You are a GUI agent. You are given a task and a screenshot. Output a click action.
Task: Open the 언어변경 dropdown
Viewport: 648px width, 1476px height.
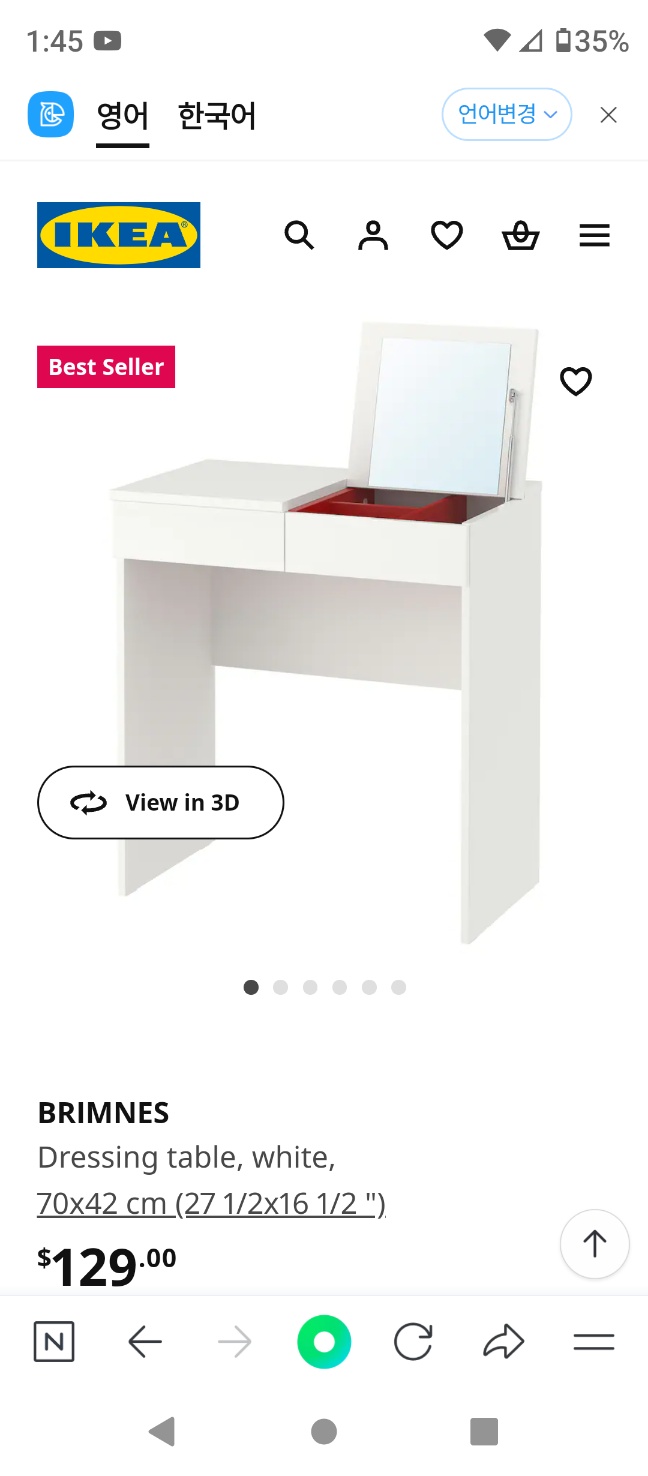coord(507,115)
